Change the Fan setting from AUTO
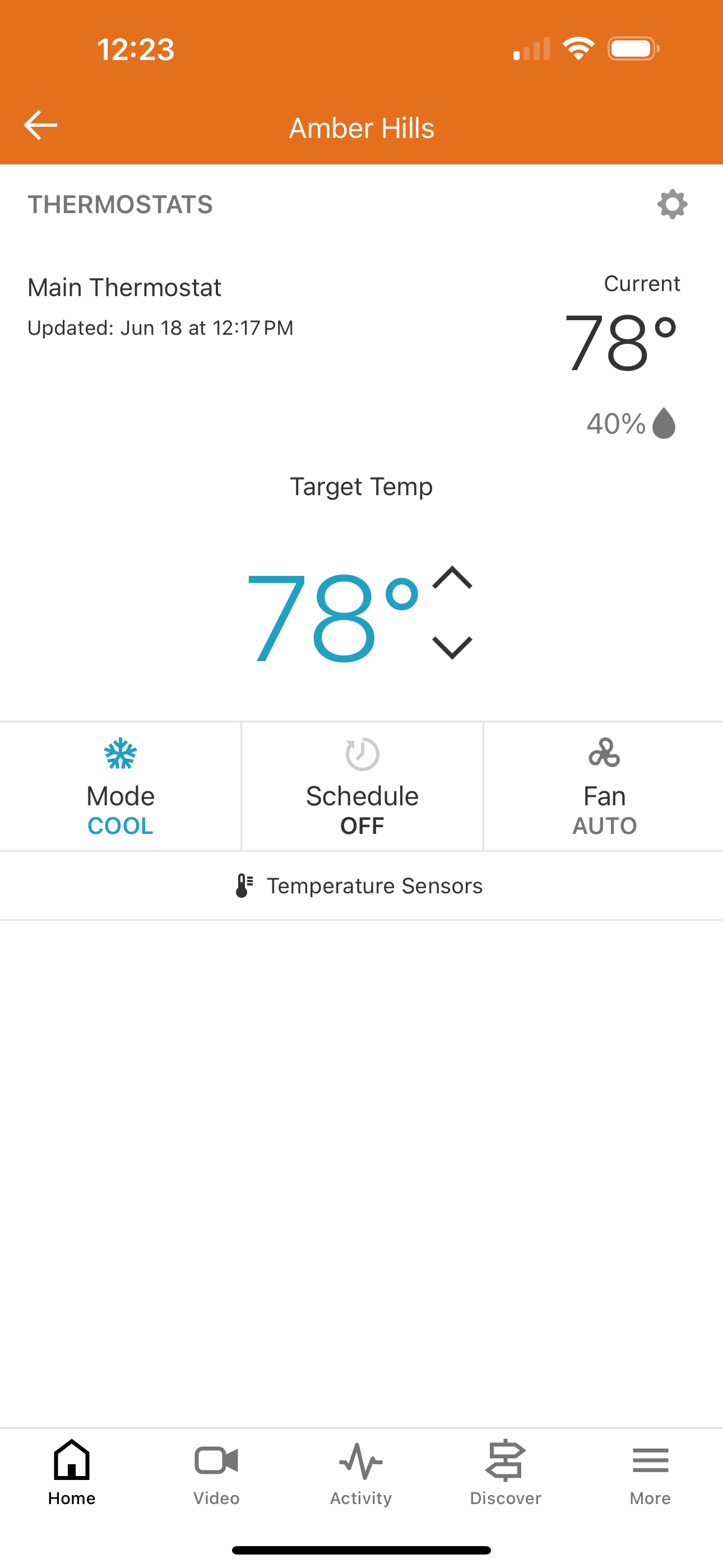The height and width of the screenshot is (1568, 723). 604,786
